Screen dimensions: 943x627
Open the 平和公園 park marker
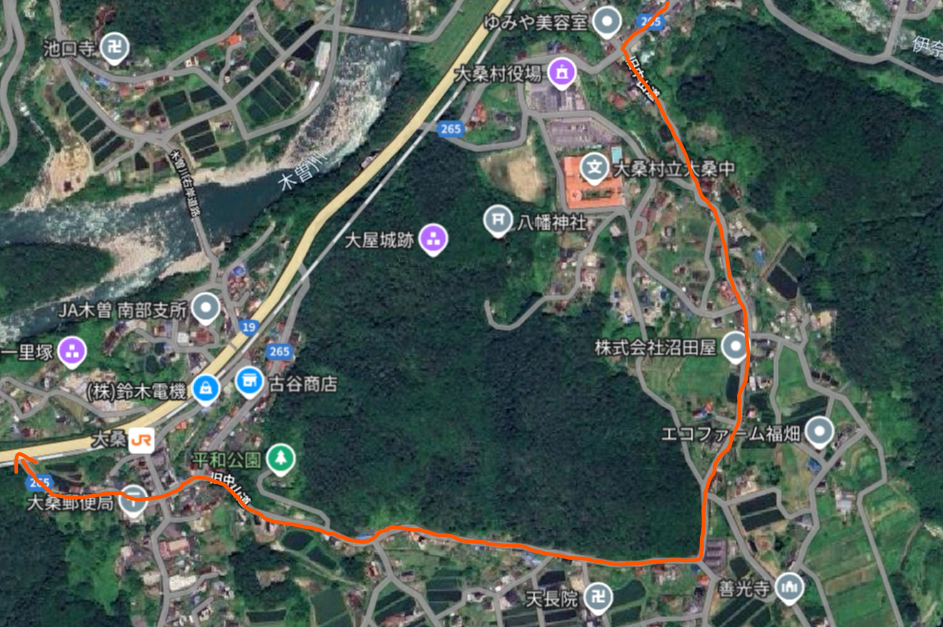[283, 458]
